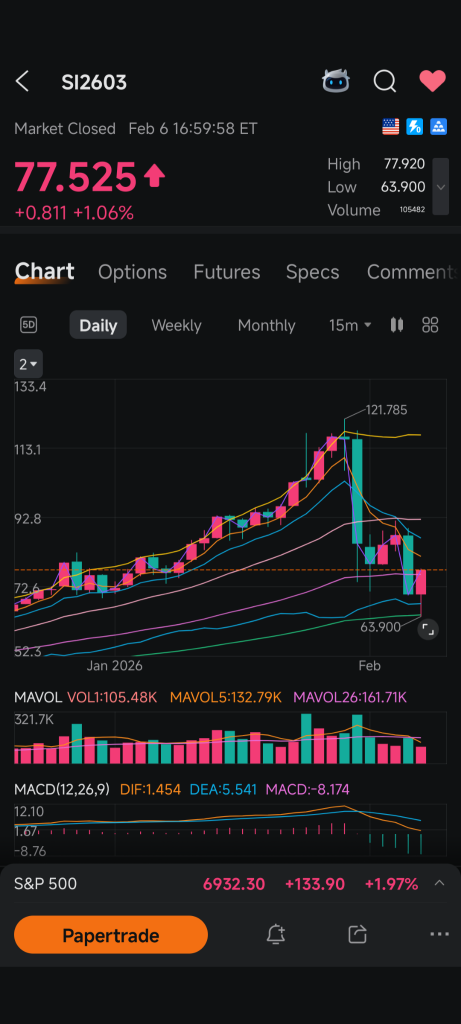Open the Specs tab
This screenshot has height=1024, width=461.
pos(313,272)
